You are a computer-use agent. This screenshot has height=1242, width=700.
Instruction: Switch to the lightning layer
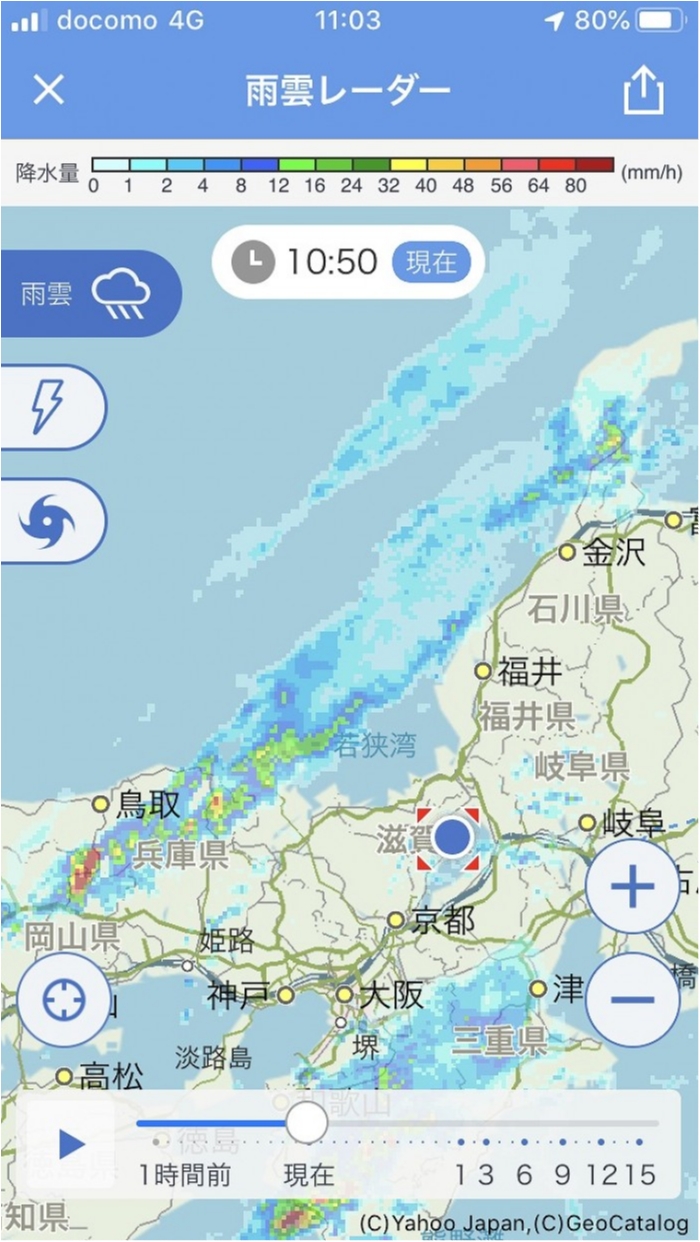[x=50, y=408]
